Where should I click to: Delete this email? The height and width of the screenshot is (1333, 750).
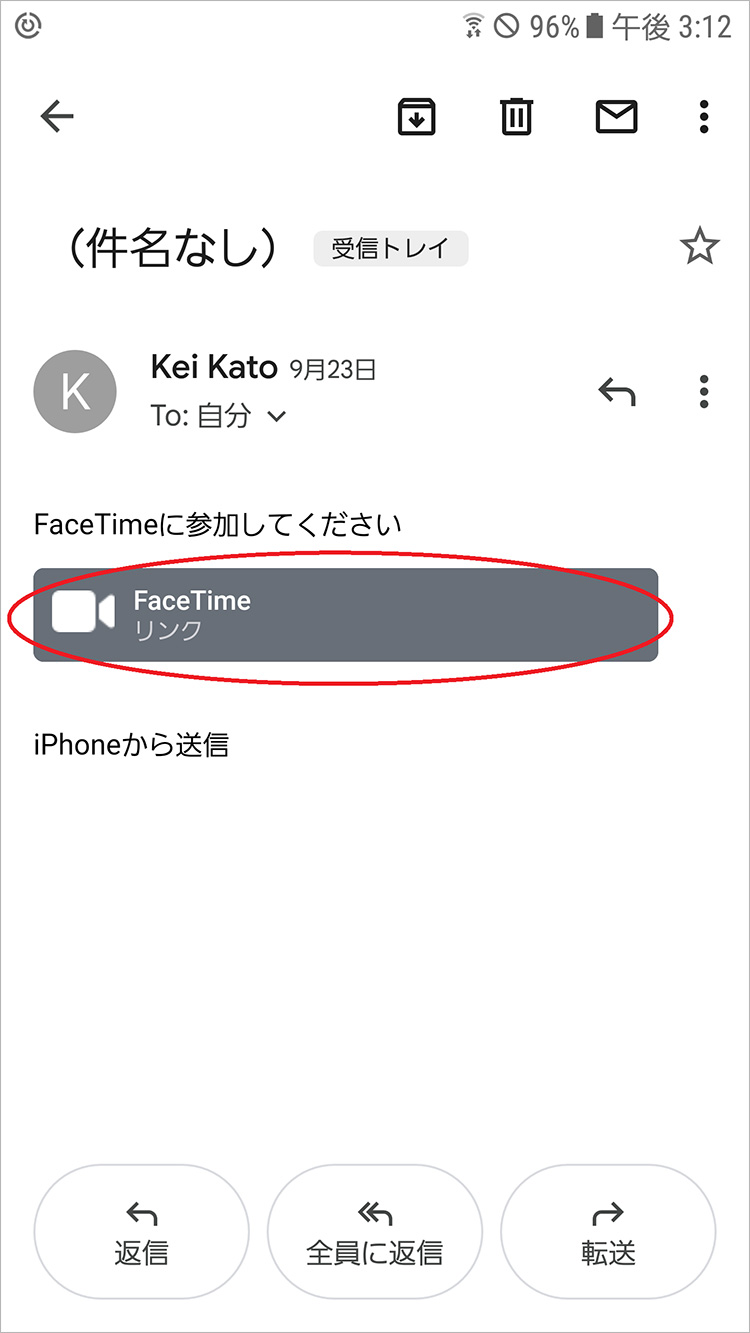(x=516, y=118)
